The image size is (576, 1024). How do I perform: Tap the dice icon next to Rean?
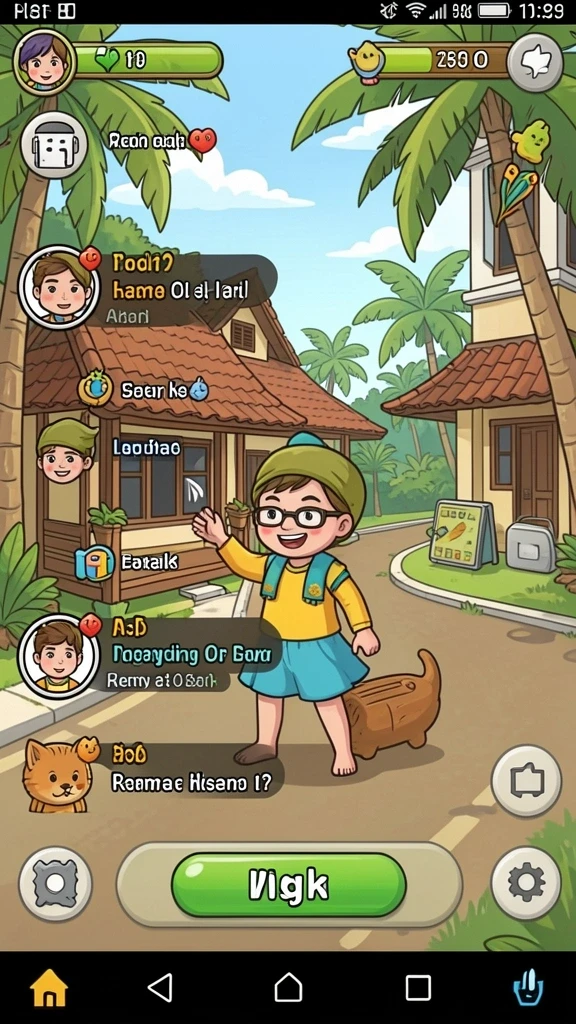54,145
